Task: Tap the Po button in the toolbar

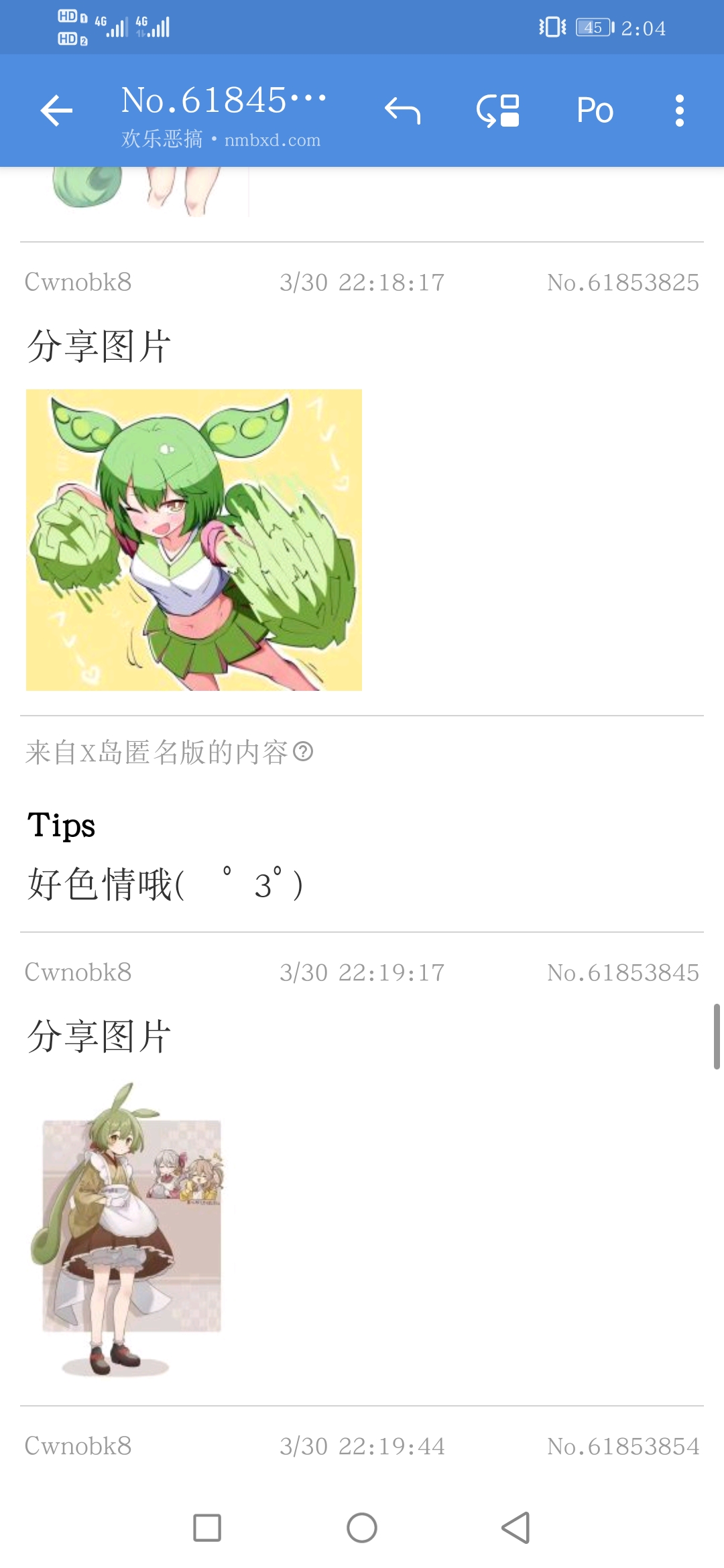Action: [x=595, y=111]
